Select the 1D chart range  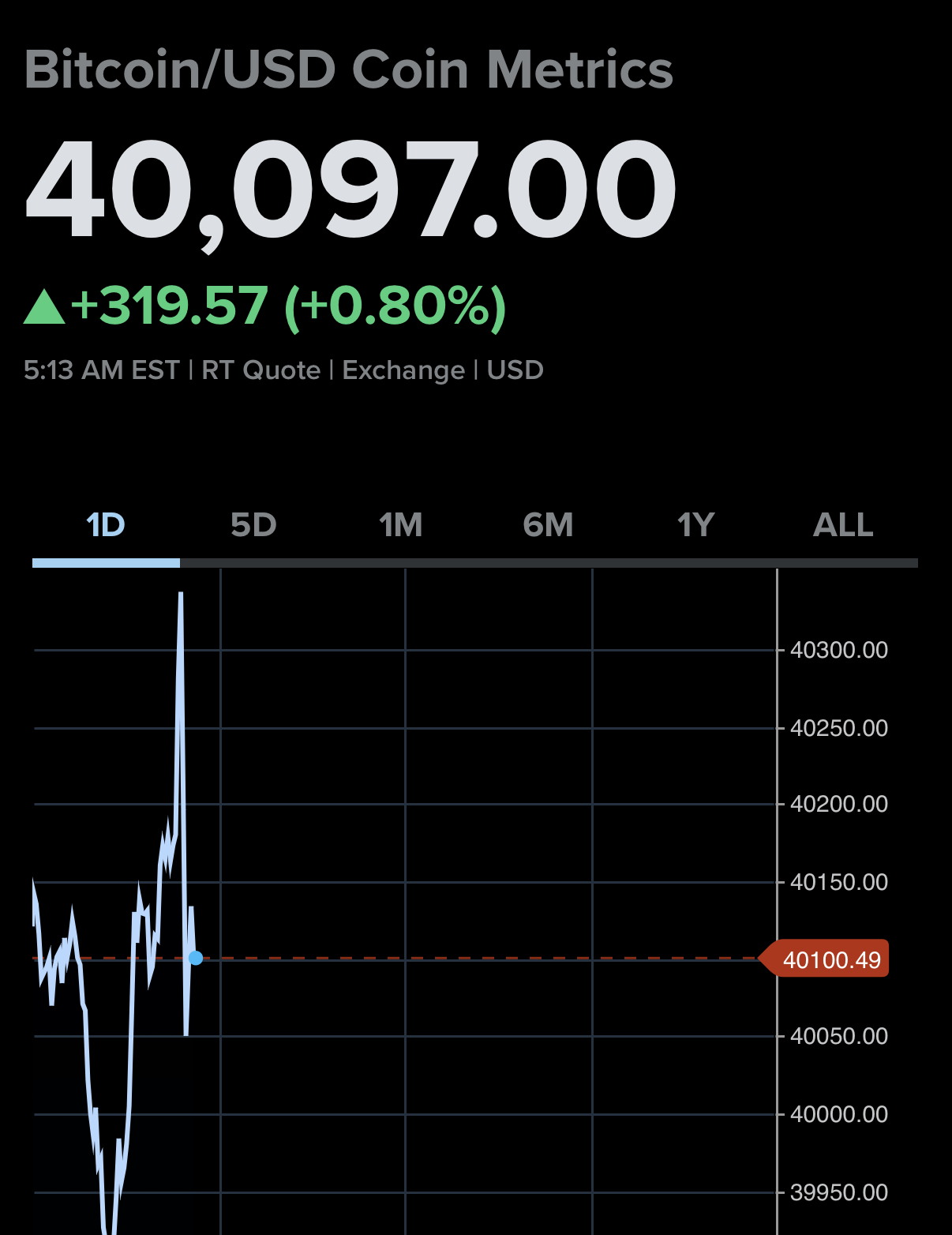point(106,525)
